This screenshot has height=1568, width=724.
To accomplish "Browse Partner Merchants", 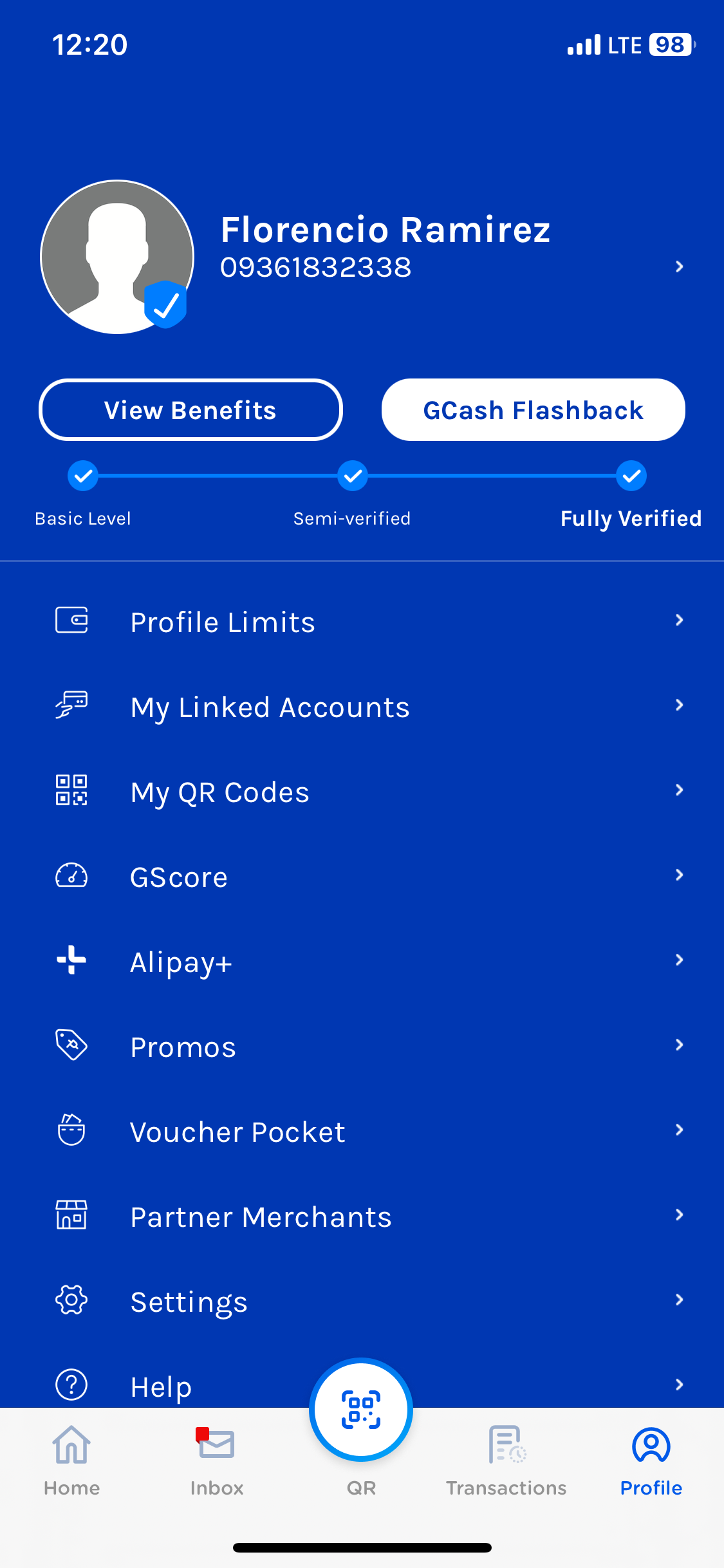I will coord(362,1217).
